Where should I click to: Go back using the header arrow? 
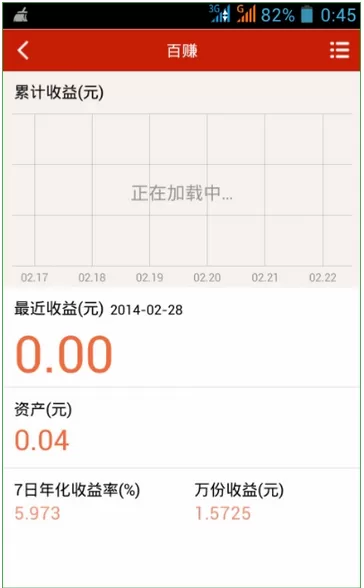pos(23,50)
